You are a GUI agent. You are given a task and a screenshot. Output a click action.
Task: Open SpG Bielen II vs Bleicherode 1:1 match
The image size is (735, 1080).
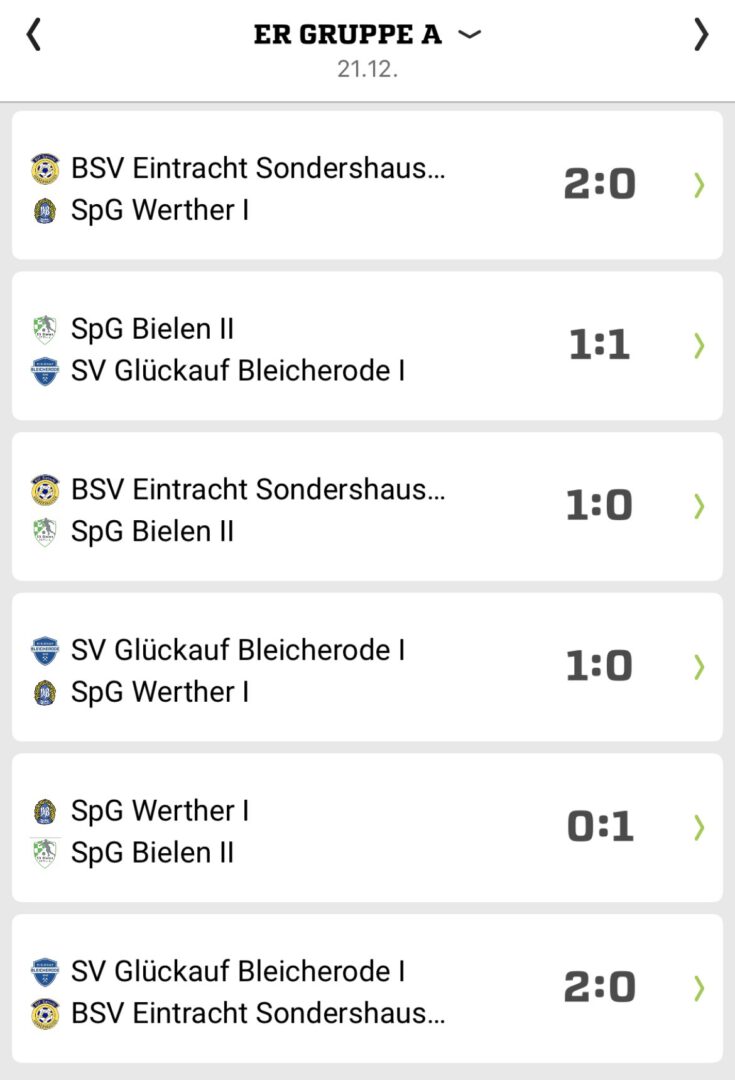coord(367,347)
